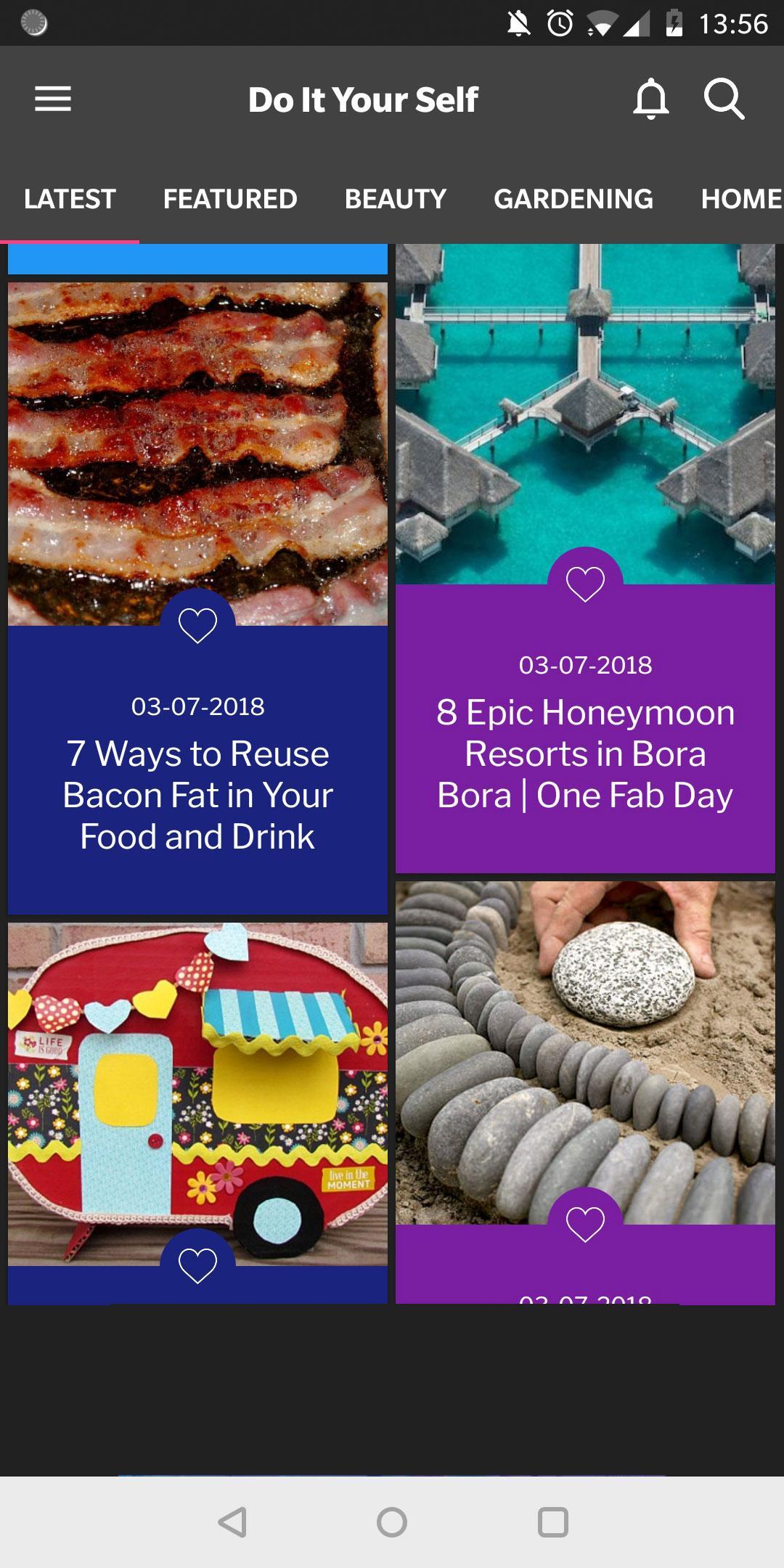Switch to the Beauty tab

(x=396, y=199)
